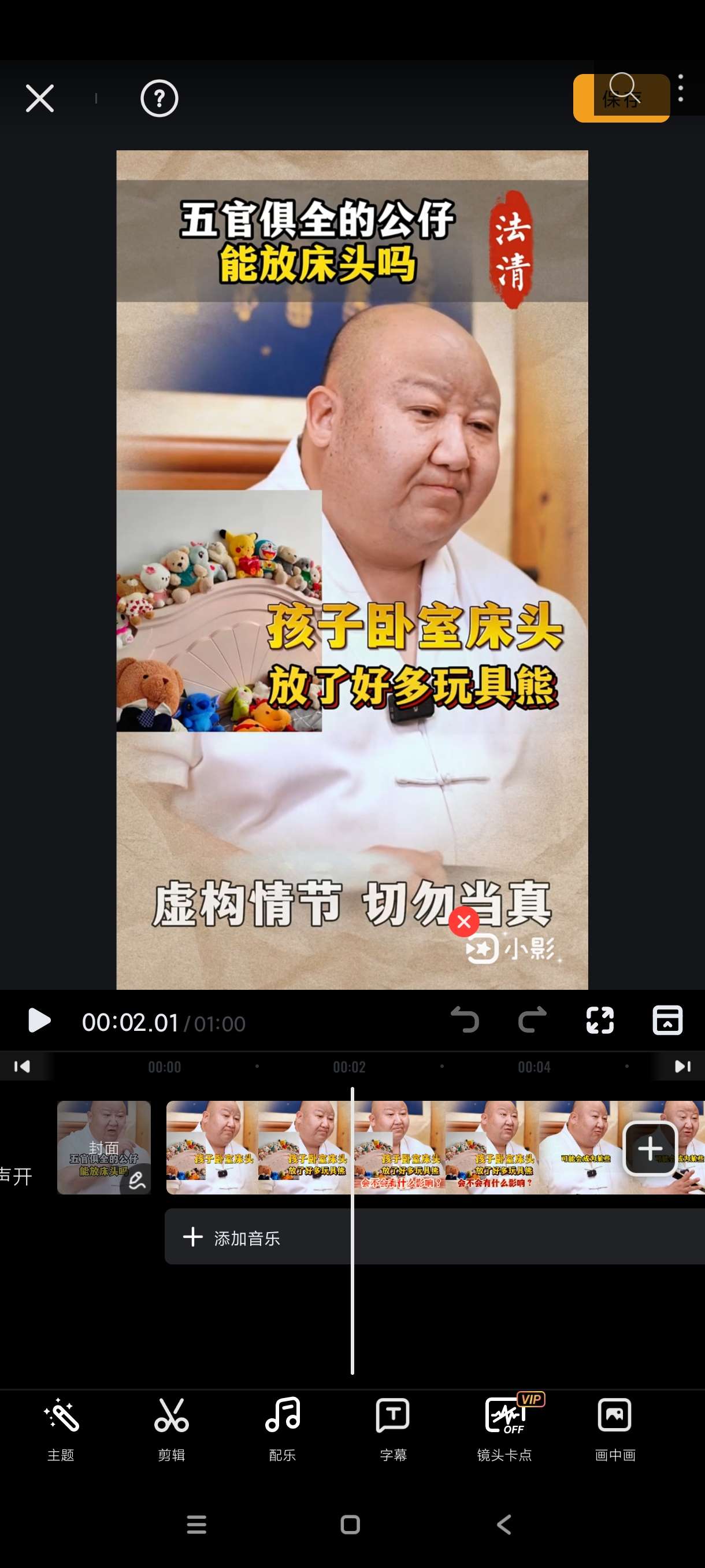Open the 字幕 subtitle tool
Viewport: 705px width, 1568px height.
point(393,1428)
